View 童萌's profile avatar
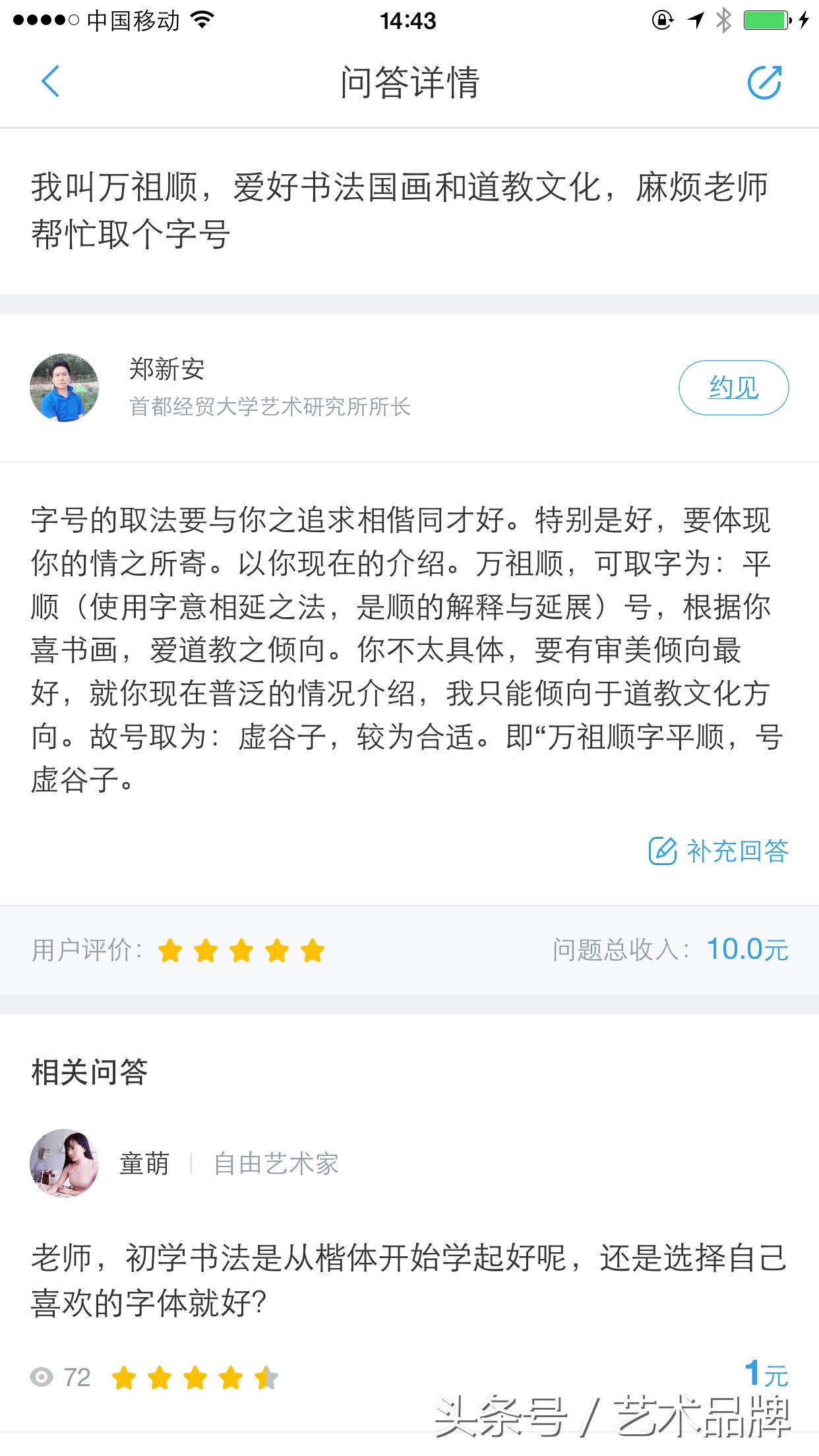The width and height of the screenshot is (819, 1456). [65, 1163]
